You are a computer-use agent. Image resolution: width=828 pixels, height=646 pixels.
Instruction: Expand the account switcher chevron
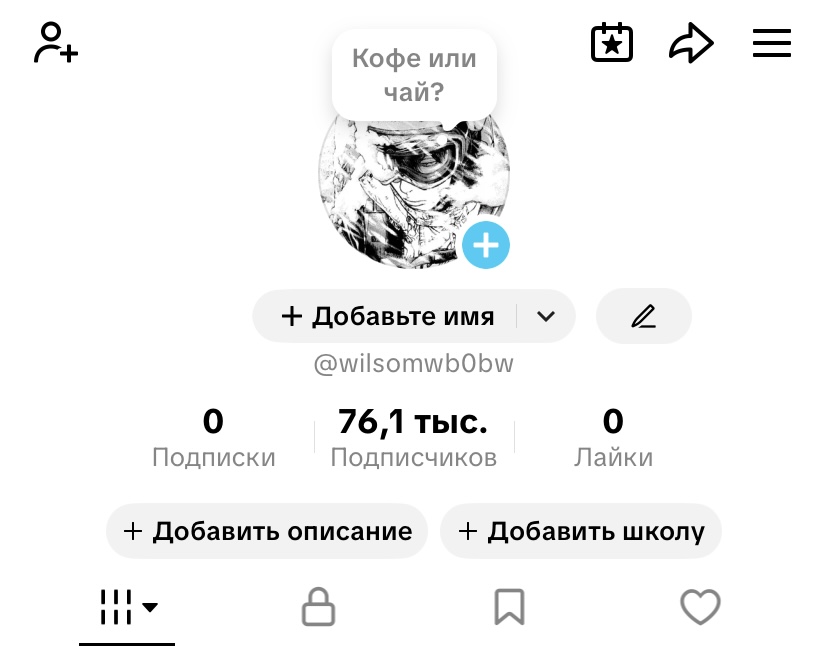(x=546, y=317)
